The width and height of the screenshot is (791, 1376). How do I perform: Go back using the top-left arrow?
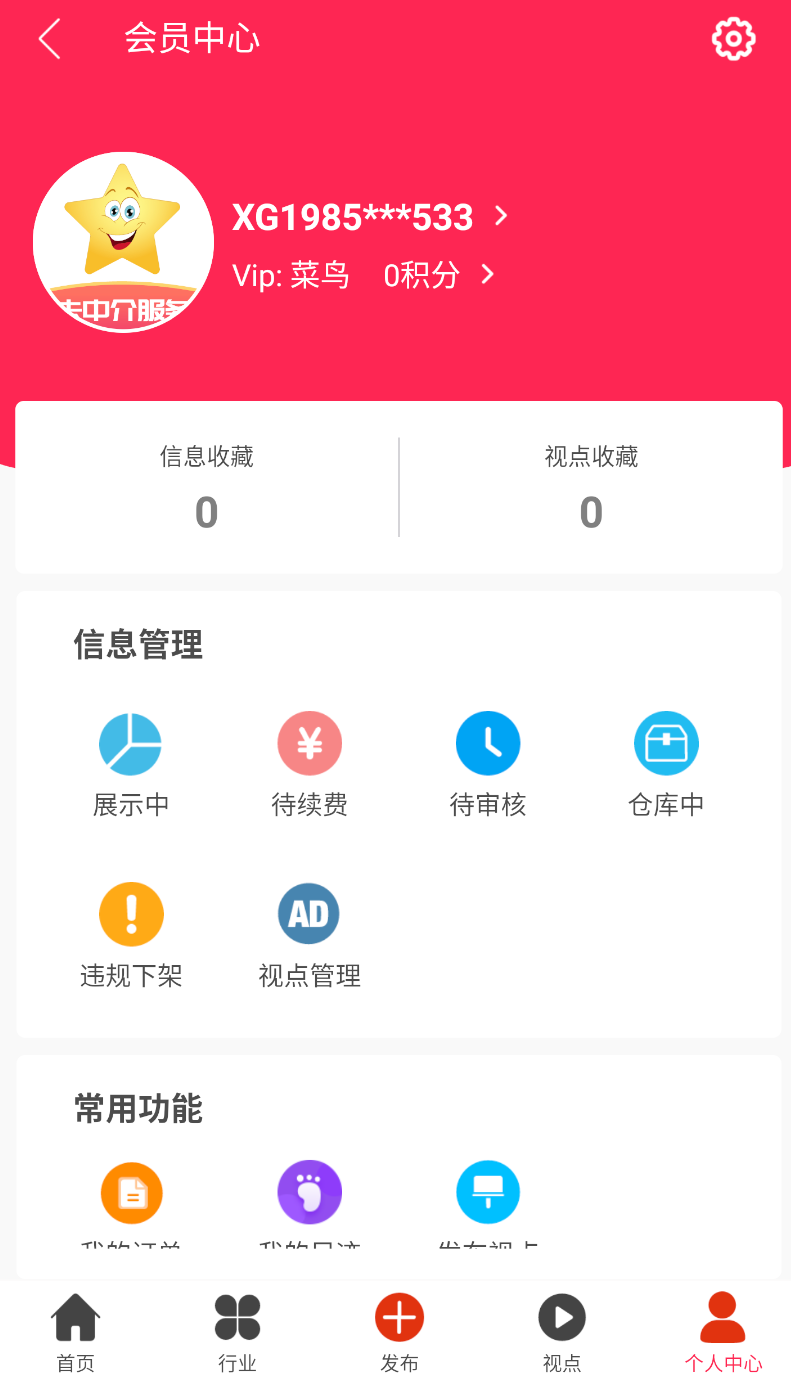[50, 40]
